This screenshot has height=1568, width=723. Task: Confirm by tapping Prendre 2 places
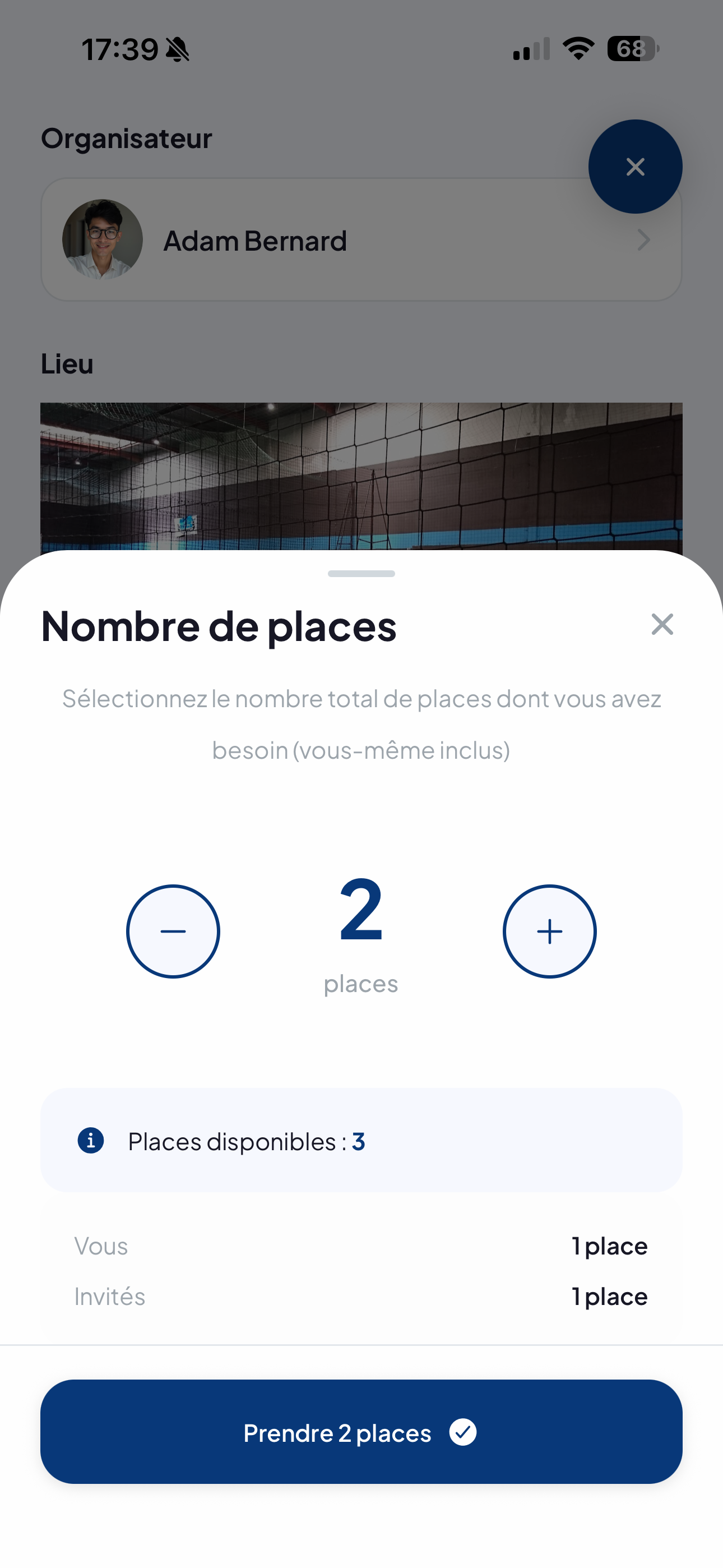361,1433
